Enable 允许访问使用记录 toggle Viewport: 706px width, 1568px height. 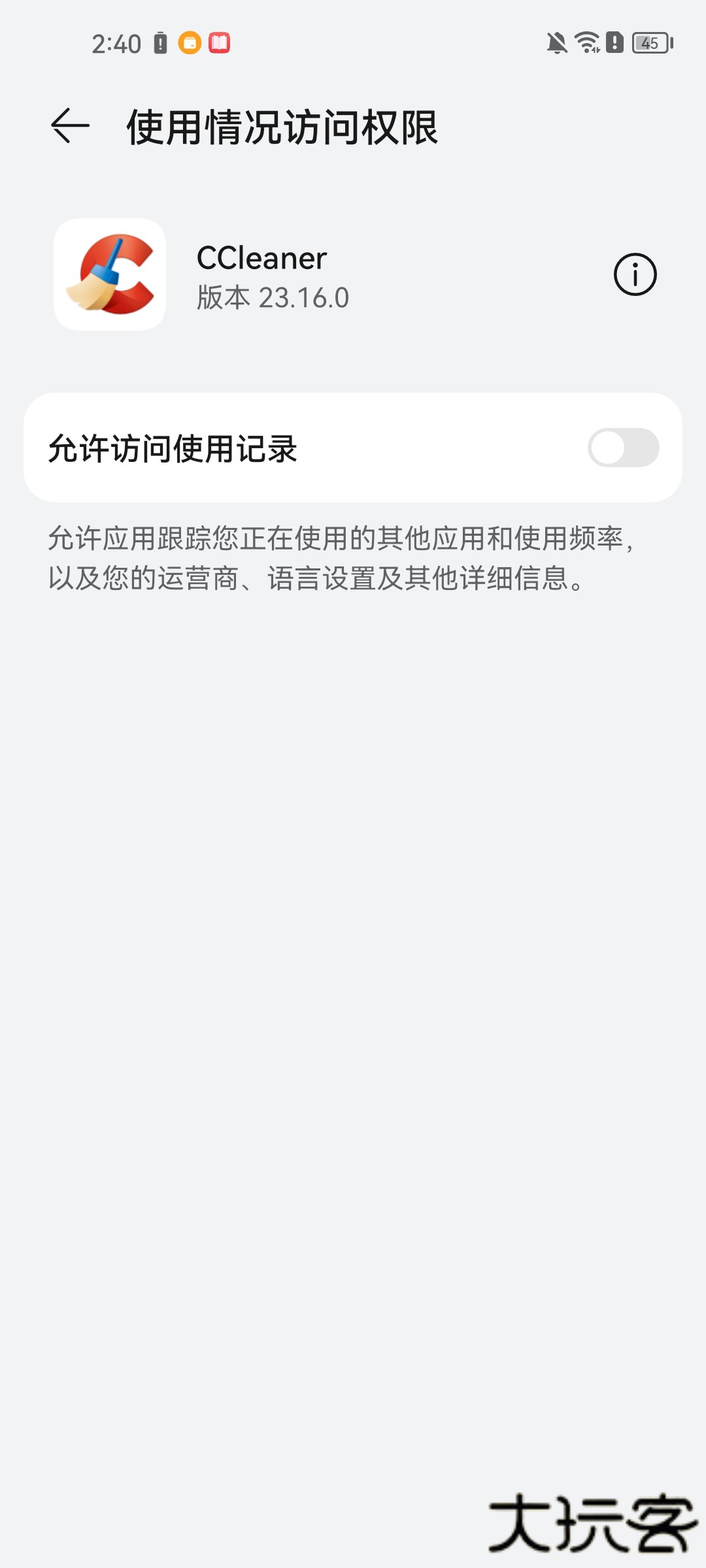tap(623, 448)
